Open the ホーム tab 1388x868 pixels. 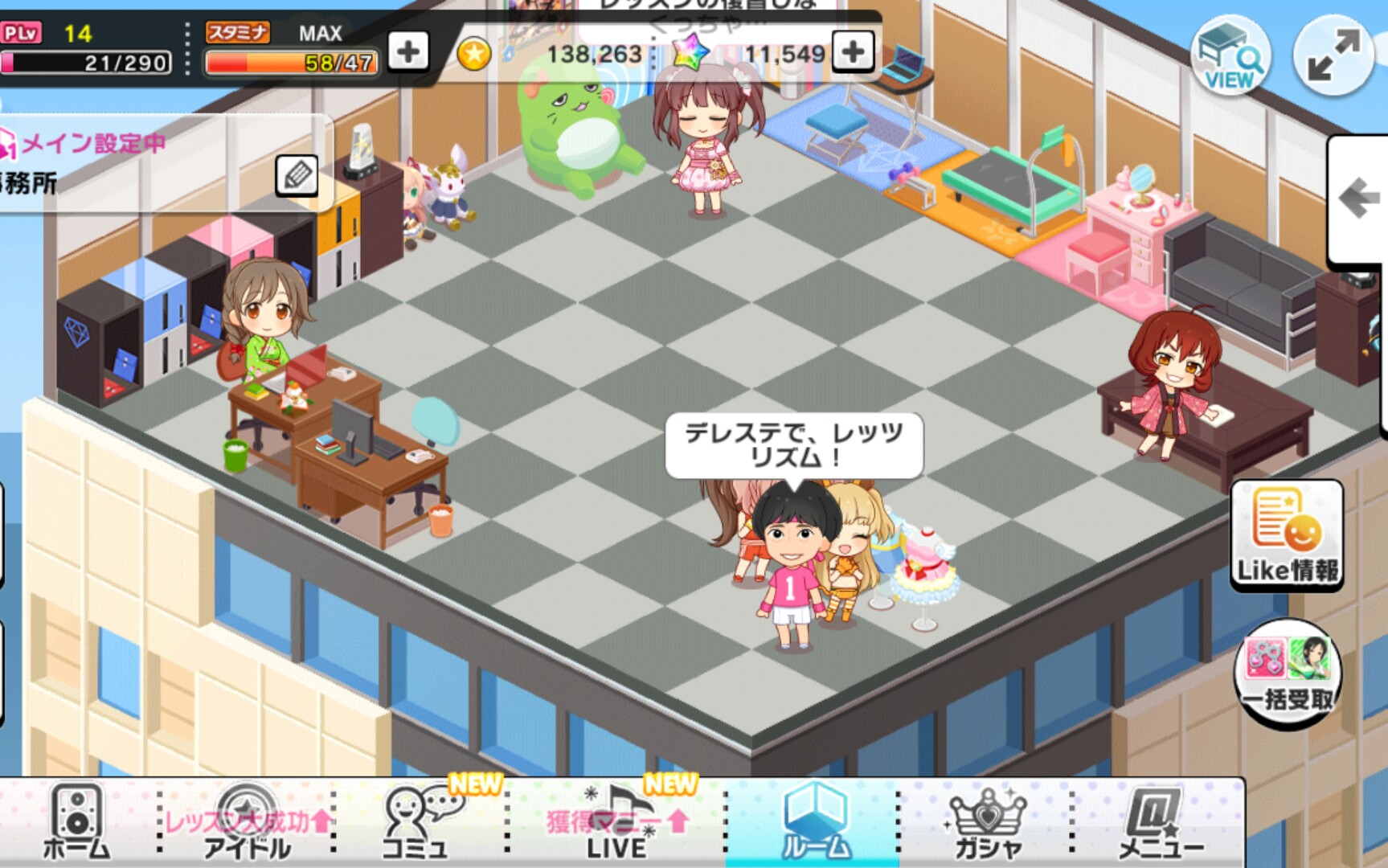pos(76,822)
